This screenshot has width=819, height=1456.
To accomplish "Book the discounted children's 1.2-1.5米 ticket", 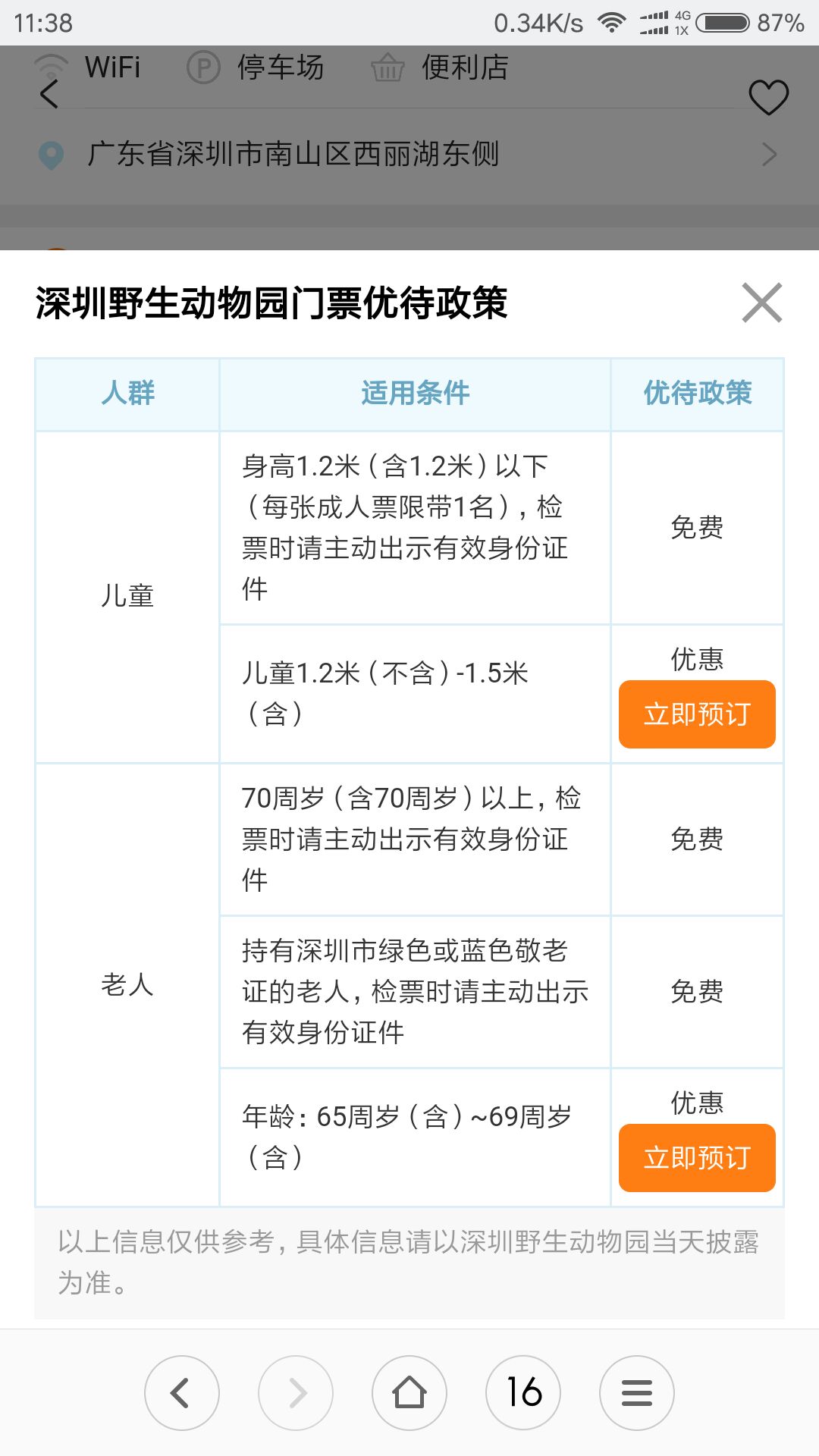I will (x=697, y=714).
